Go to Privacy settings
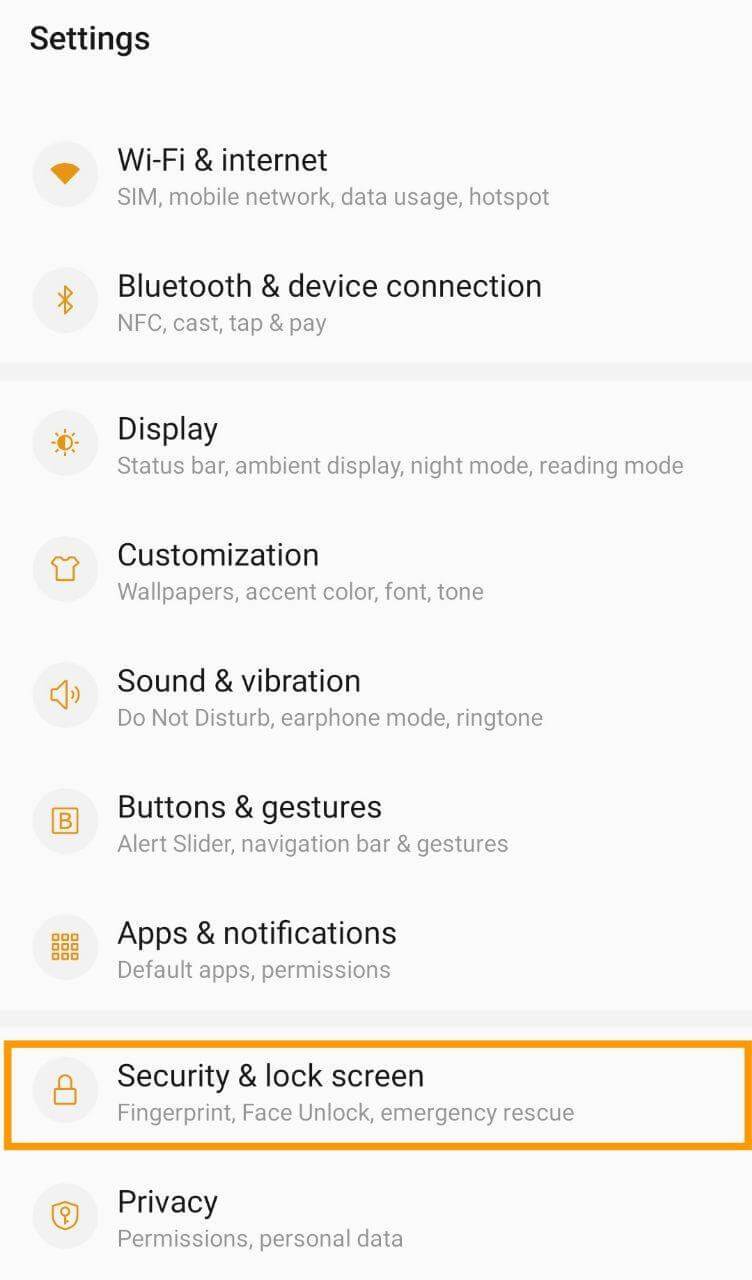 click(376, 1216)
